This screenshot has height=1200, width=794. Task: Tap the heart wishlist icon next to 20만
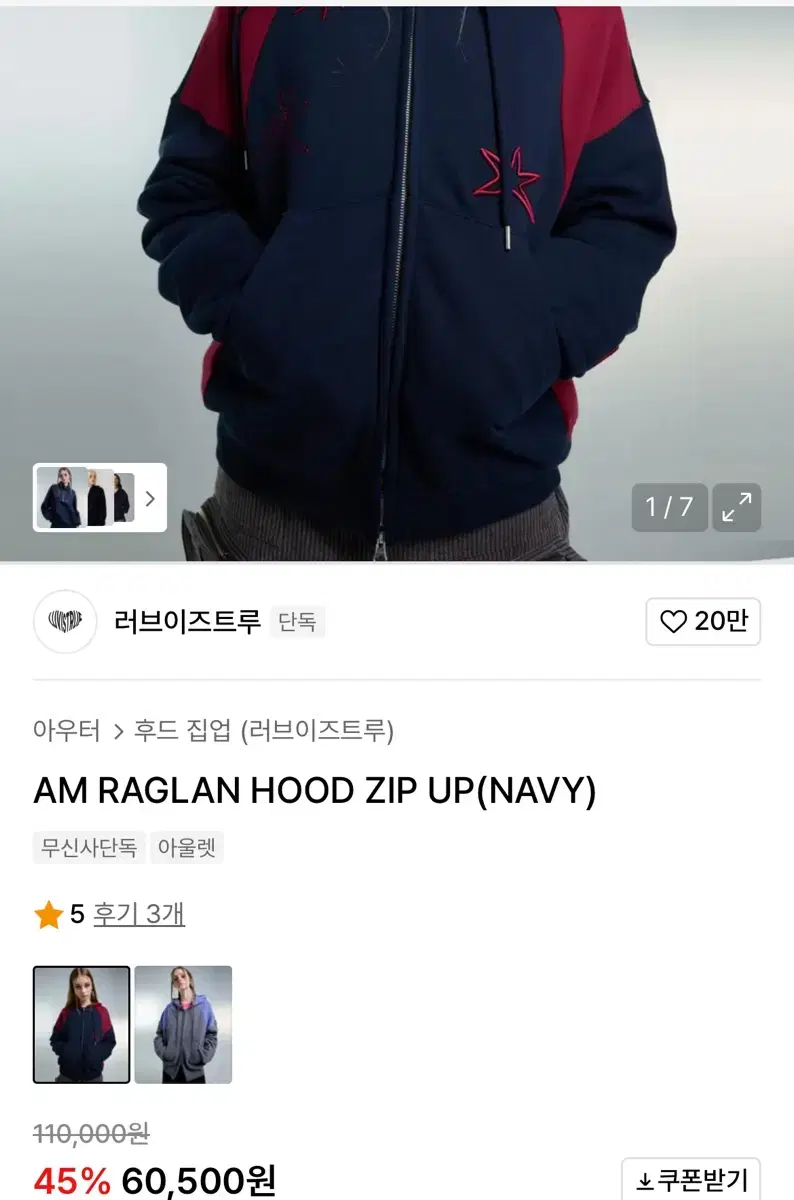click(675, 622)
